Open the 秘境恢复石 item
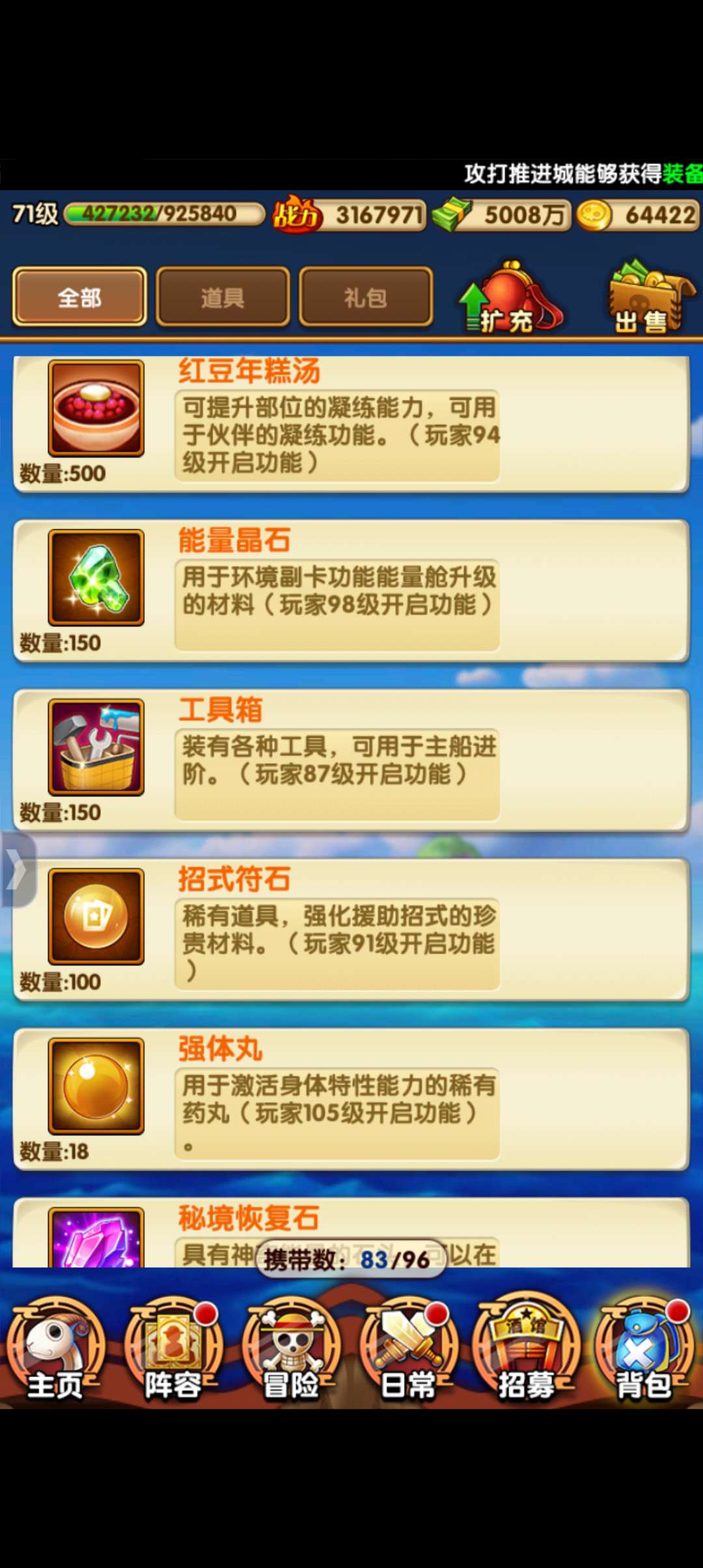The width and height of the screenshot is (703, 1568). coord(351,1232)
